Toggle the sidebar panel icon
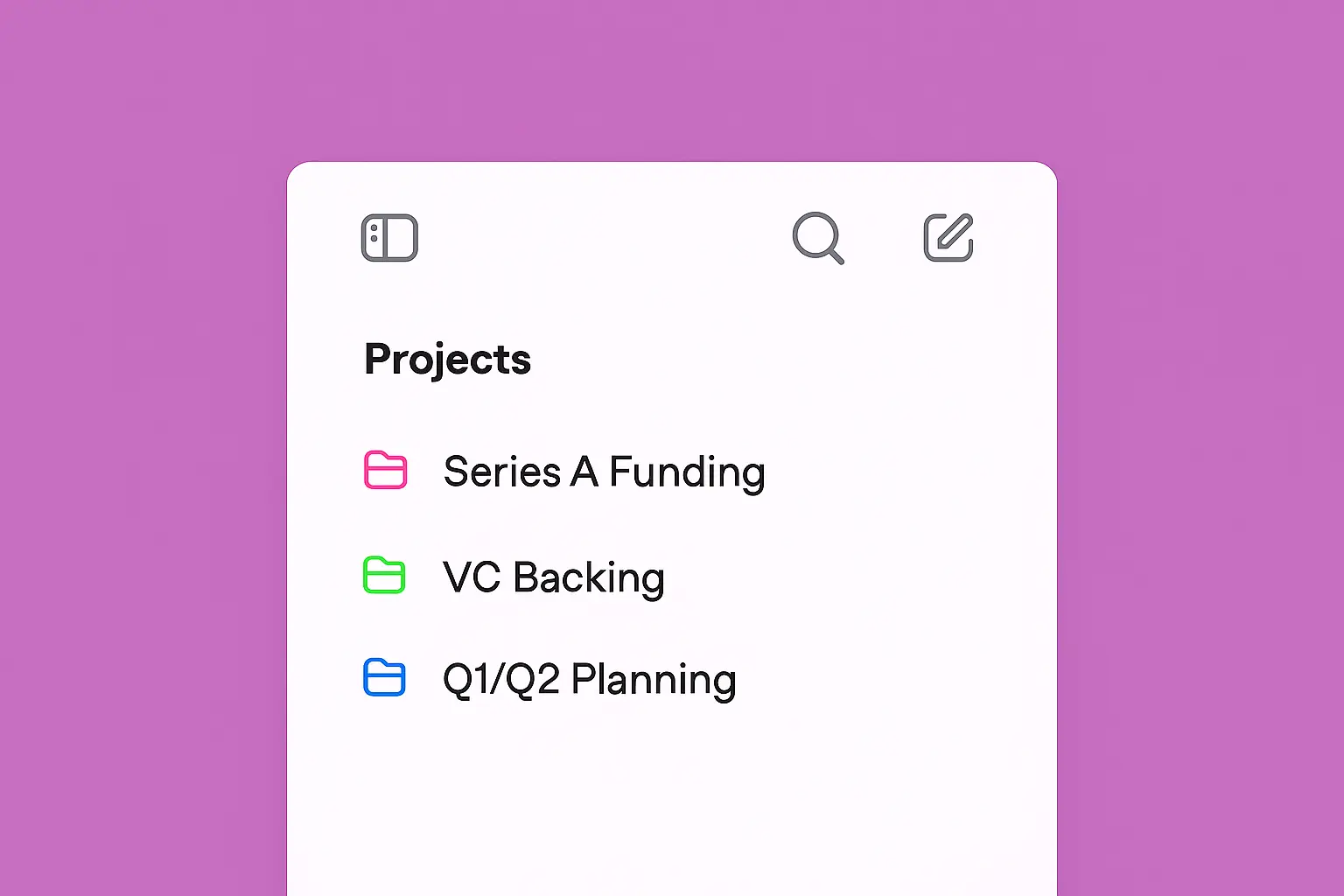This screenshot has height=896, width=1344. (389, 238)
